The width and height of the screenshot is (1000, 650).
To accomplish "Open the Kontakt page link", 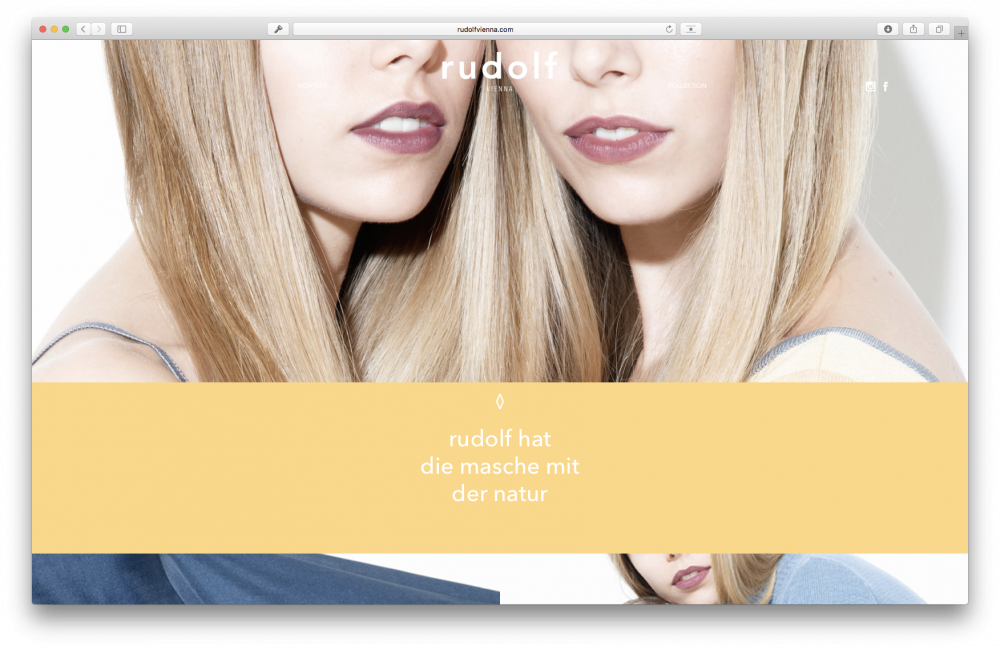I will (x=311, y=86).
